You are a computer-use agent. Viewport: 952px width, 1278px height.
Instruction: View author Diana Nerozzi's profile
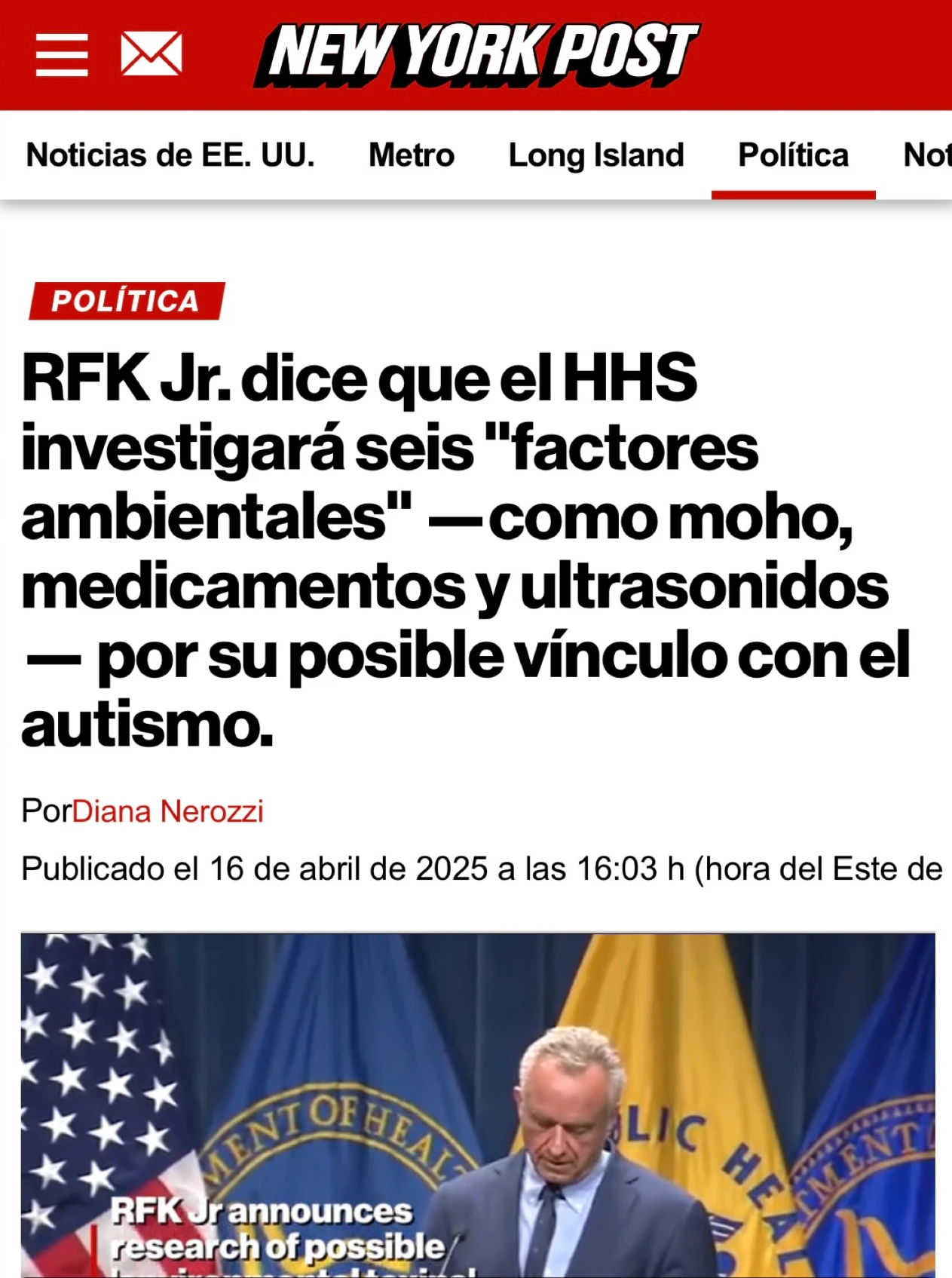click(x=168, y=811)
